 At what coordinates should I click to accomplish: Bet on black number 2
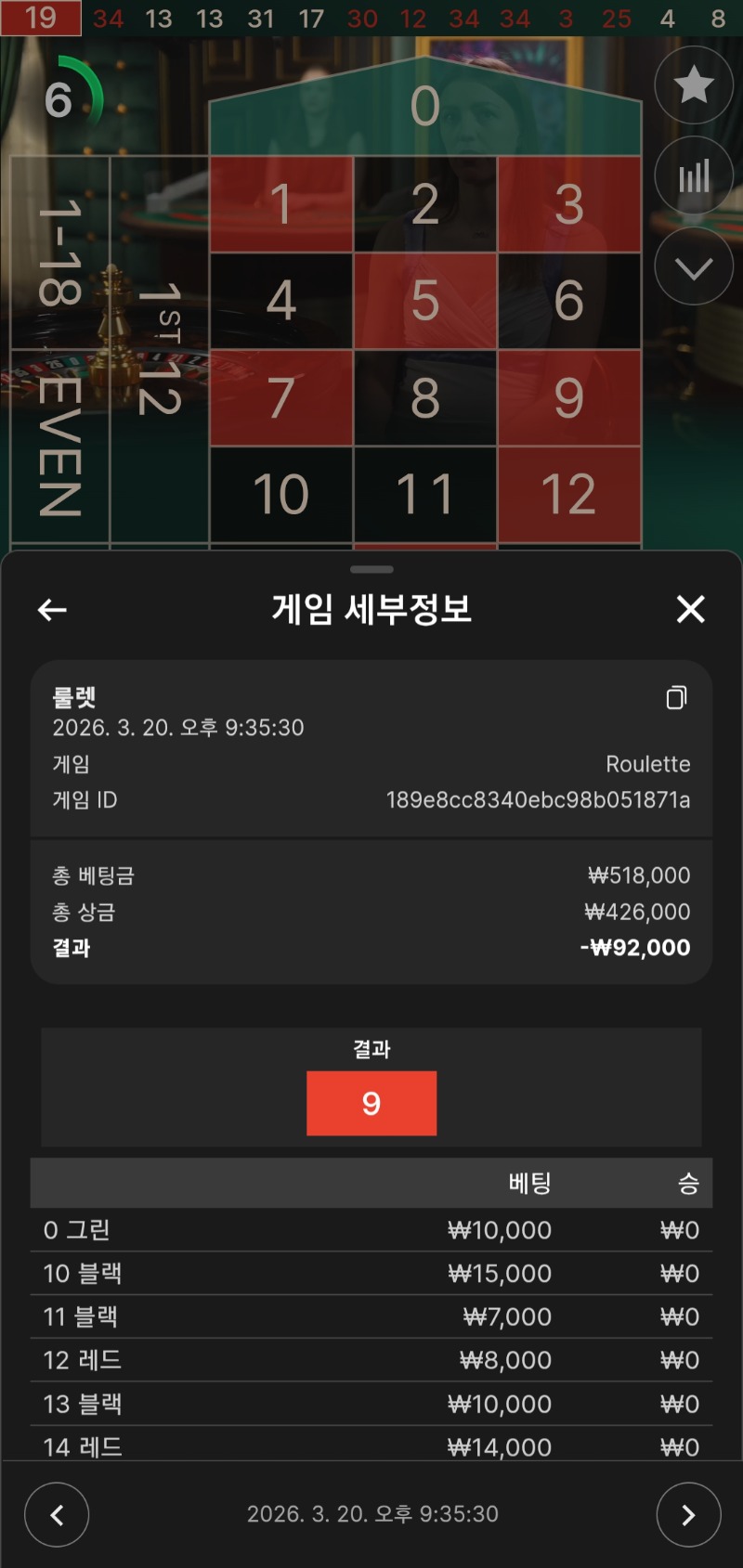pyautogui.click(x=424, y=204)
